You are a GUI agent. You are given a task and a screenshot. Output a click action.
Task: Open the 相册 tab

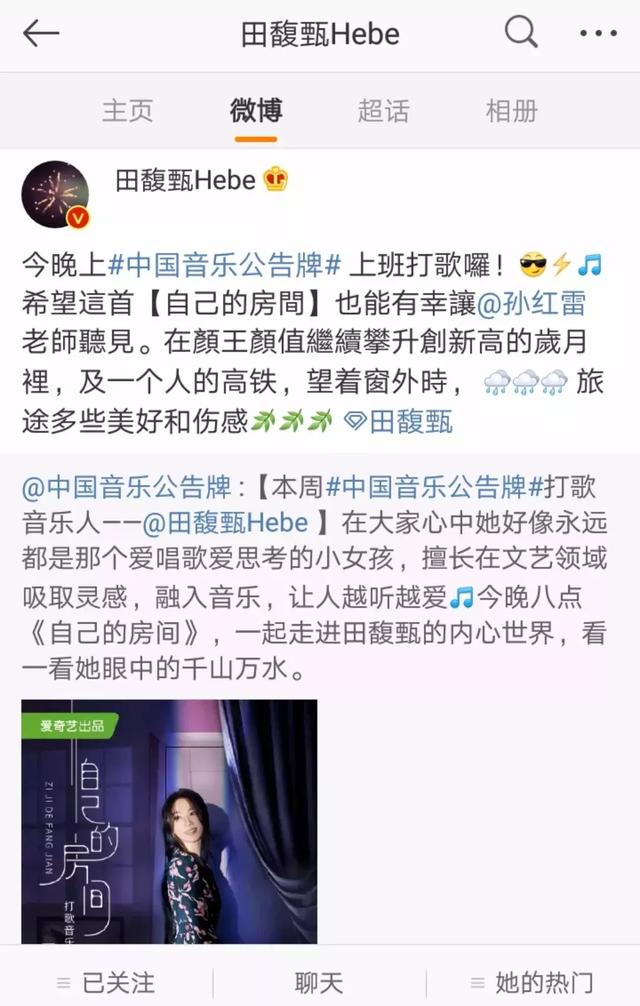tap(512, 110)
